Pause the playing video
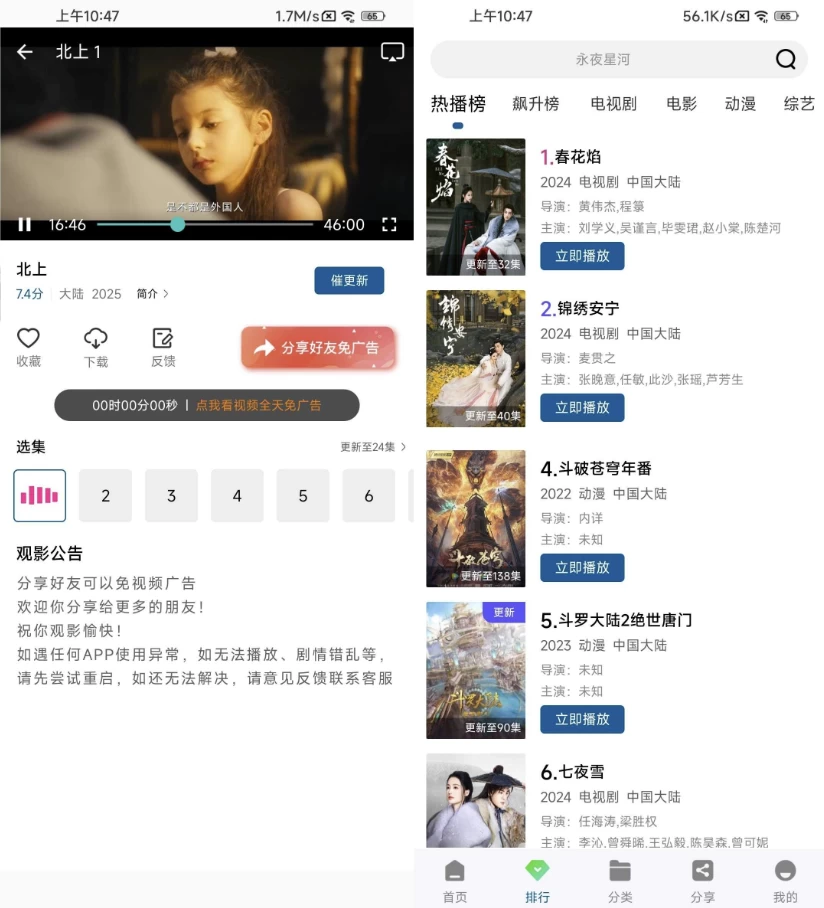Screen dimensions: 824x908 click(25, 225)
